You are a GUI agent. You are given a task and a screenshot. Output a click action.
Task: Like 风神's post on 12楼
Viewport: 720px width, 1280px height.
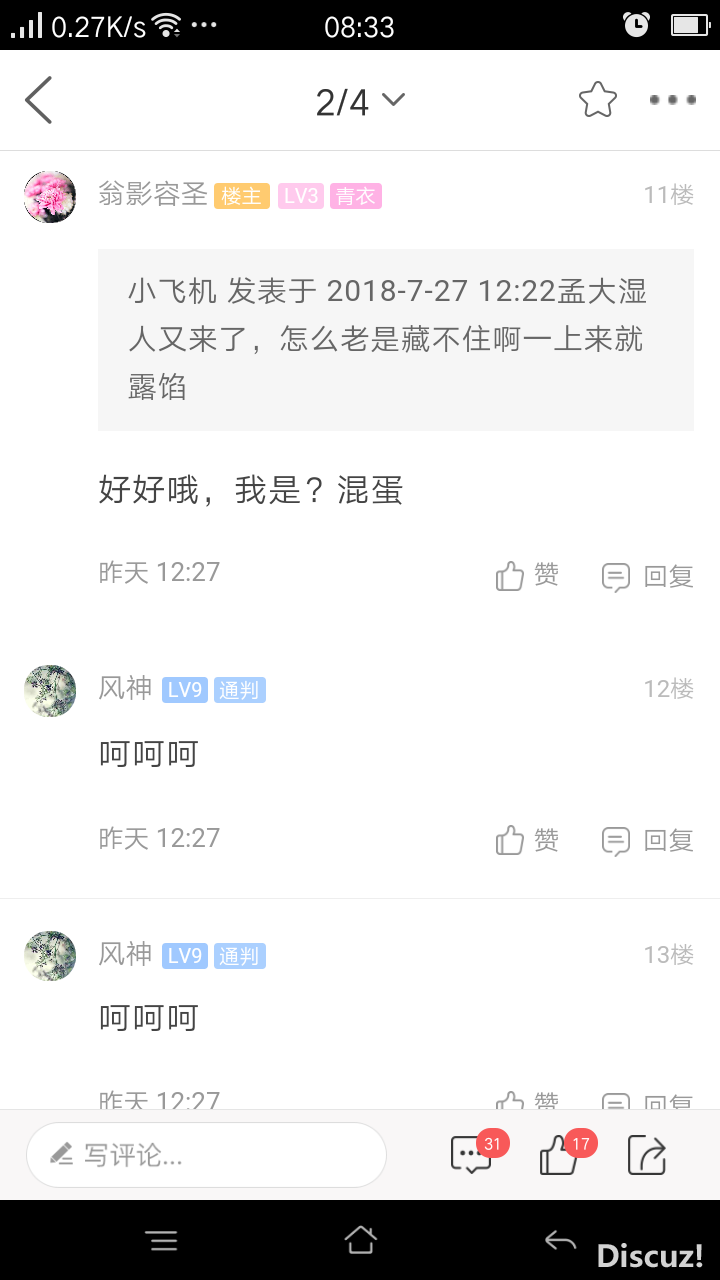point(527,840)
